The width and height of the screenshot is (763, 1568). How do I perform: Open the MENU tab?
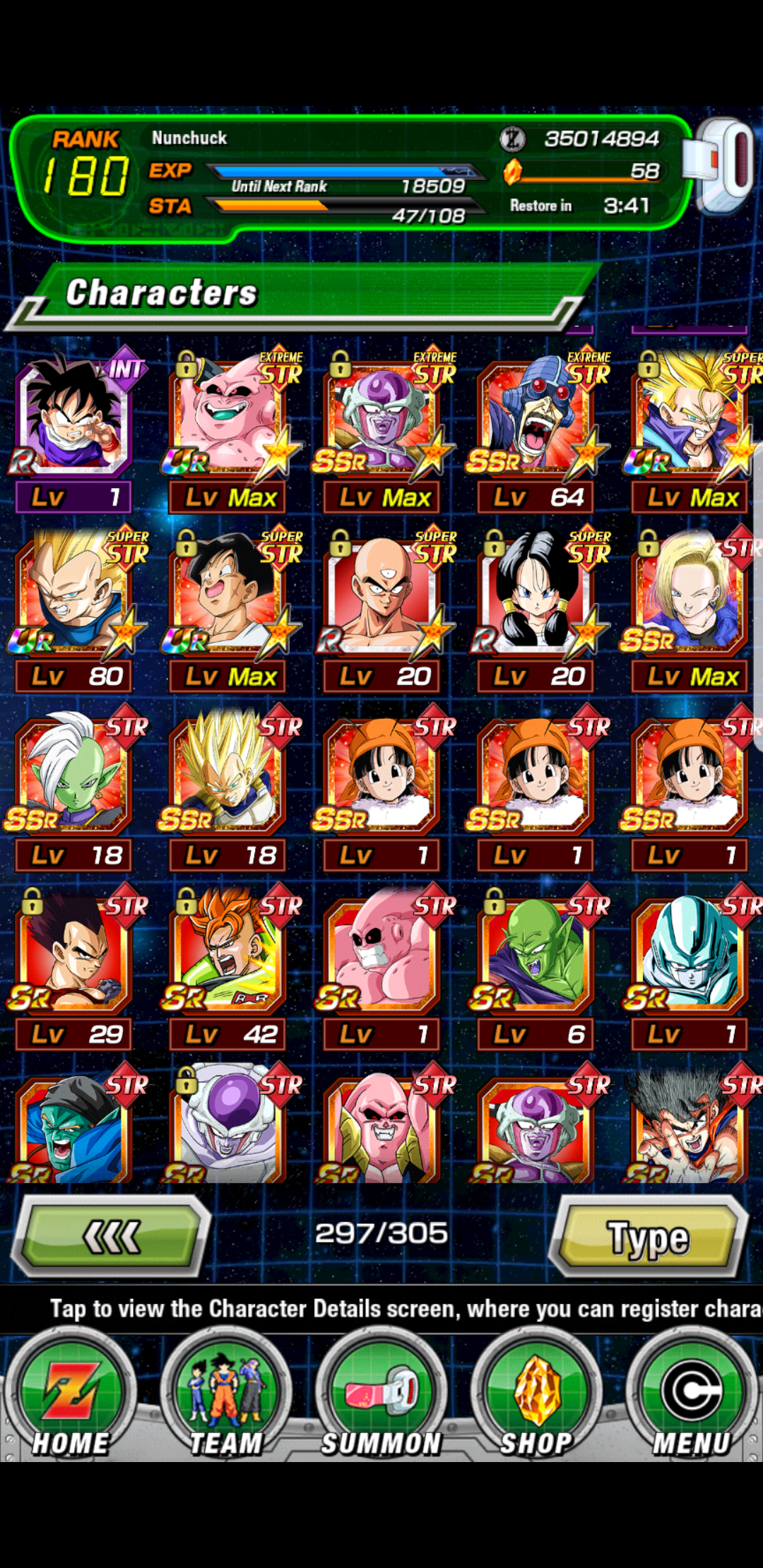click(692, 1395)
